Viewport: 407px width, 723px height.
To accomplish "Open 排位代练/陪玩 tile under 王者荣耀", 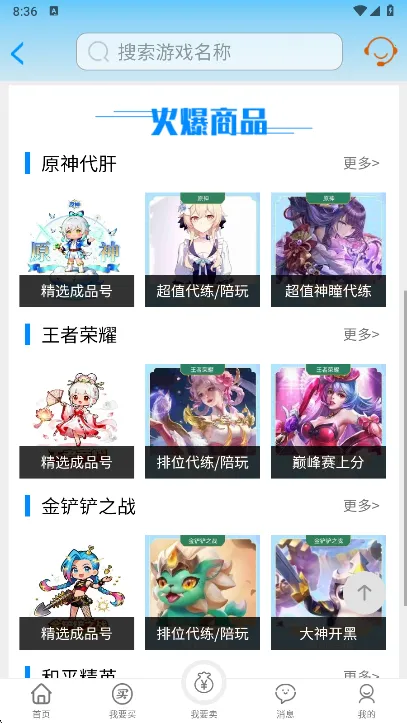I will (x=202, y=421).
